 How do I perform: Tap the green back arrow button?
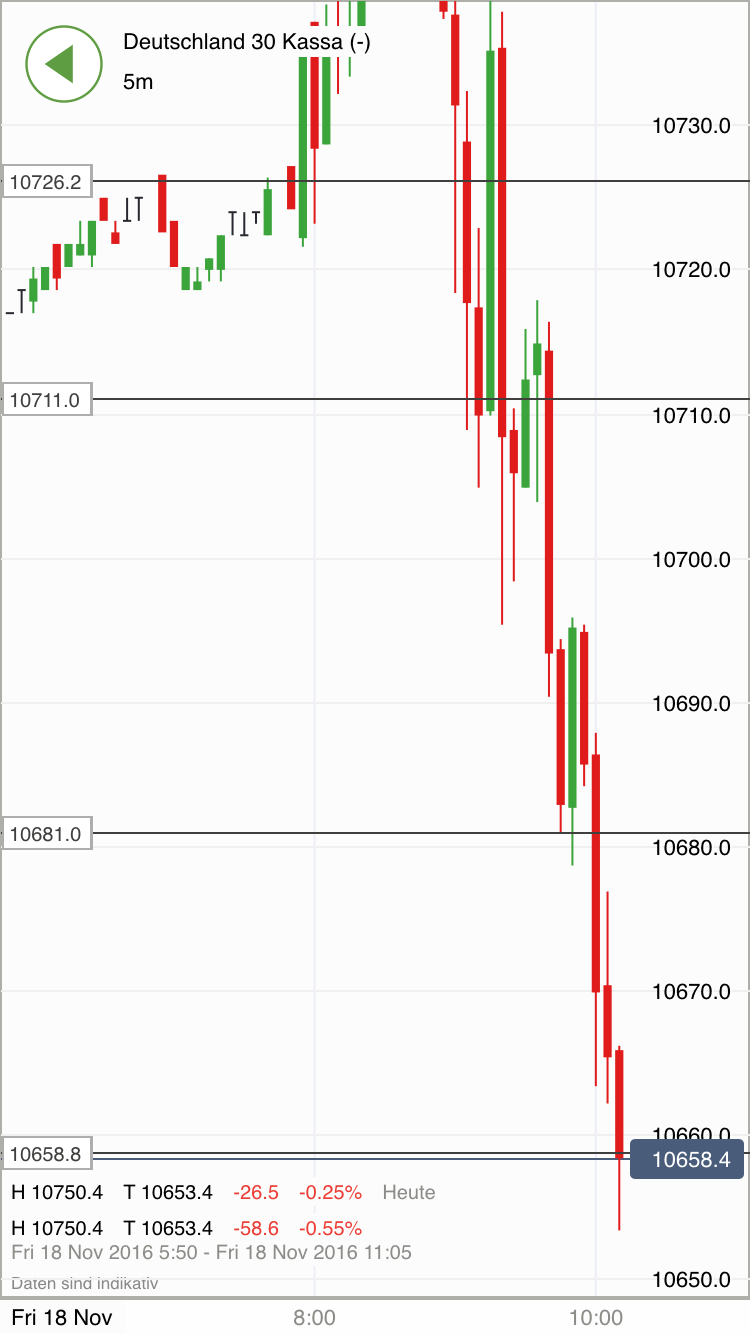click(63, 64)
